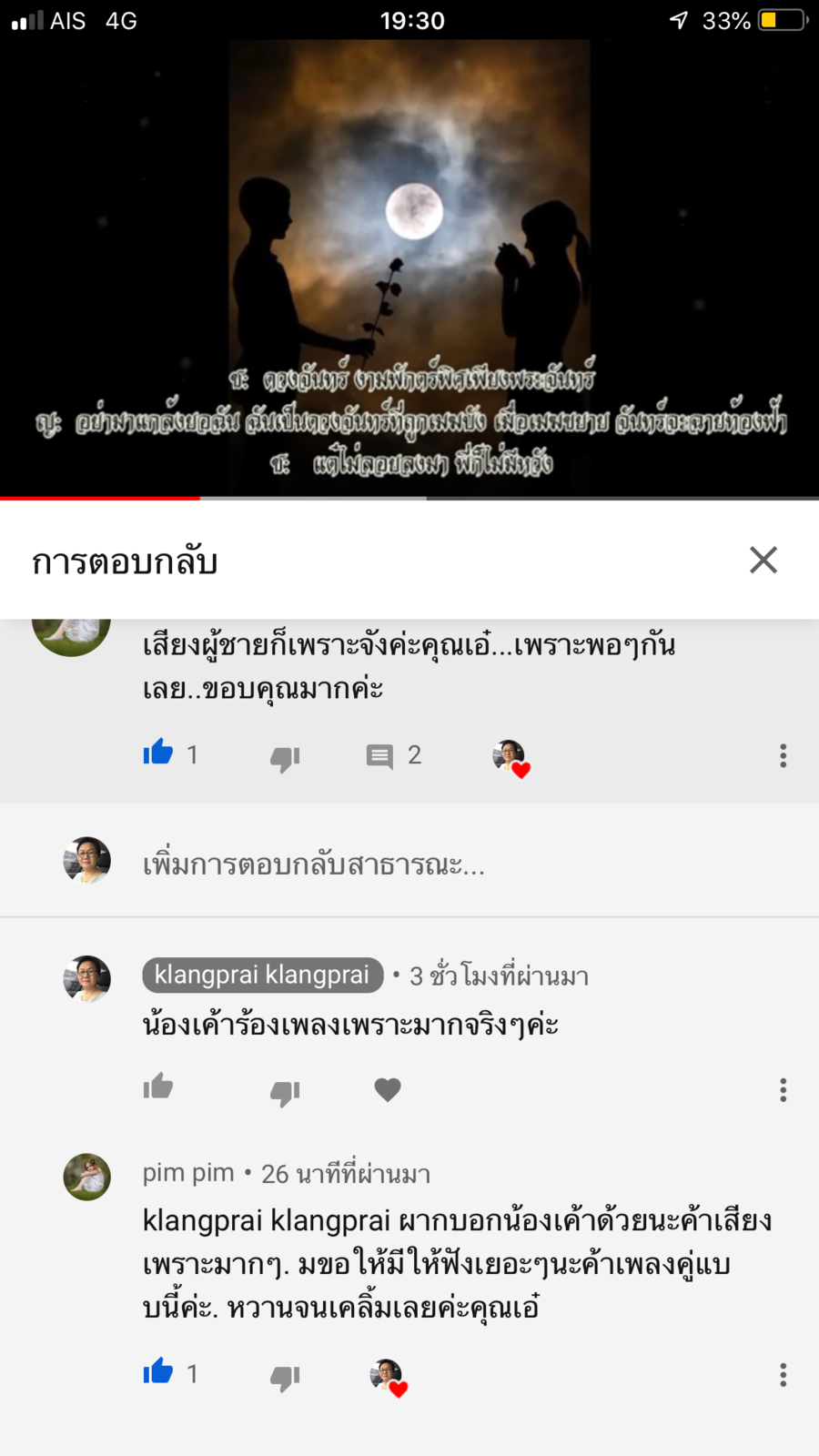This screenshot has height=1456, width=819.
Task: Open klangprai klangprai's channel name chip
Action: pos(263,976)
